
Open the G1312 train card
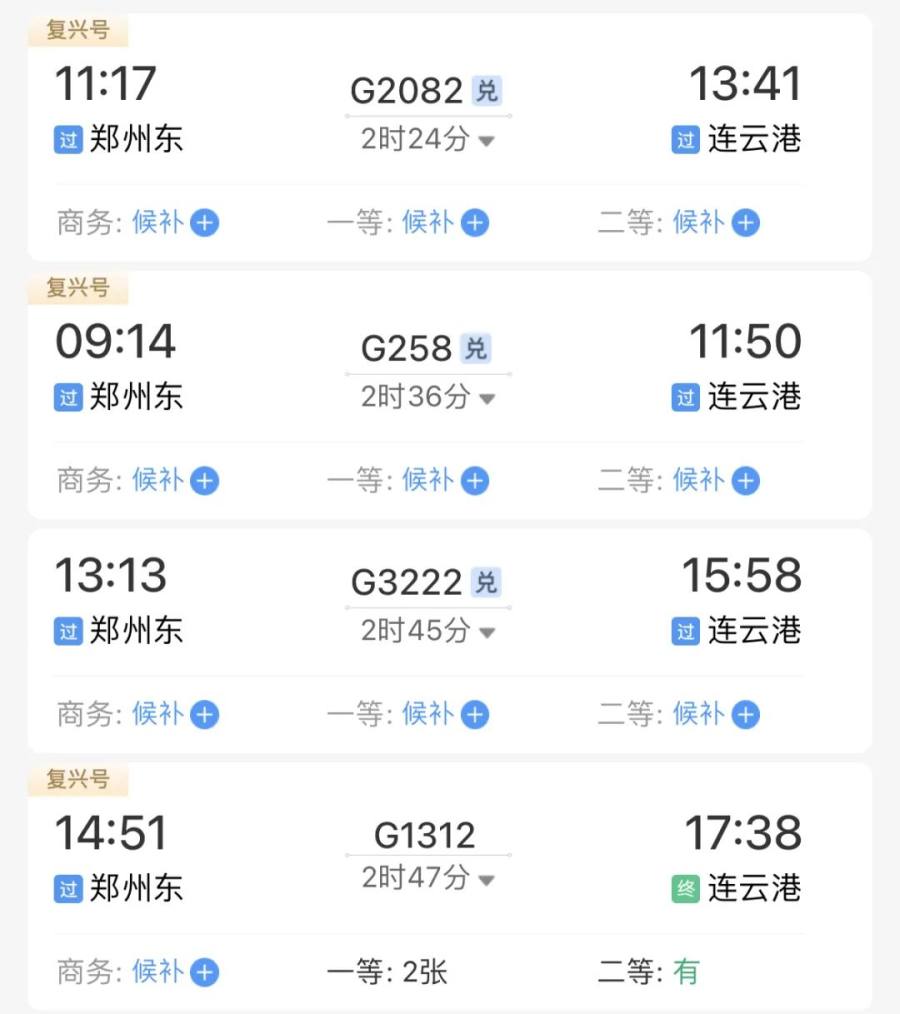pyautogui.click(x=425, y=835)
